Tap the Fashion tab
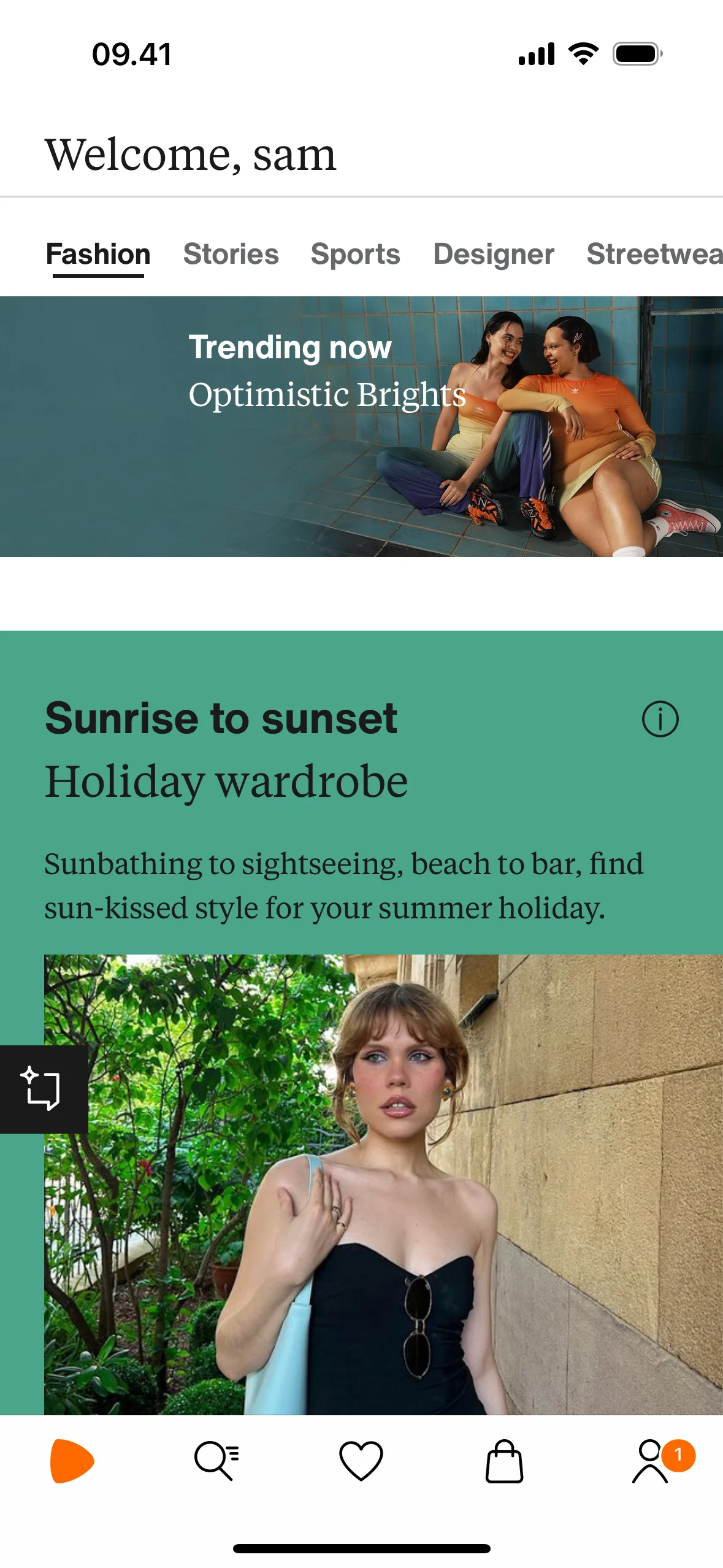The image size is (723, 1568). click(98, 254)
